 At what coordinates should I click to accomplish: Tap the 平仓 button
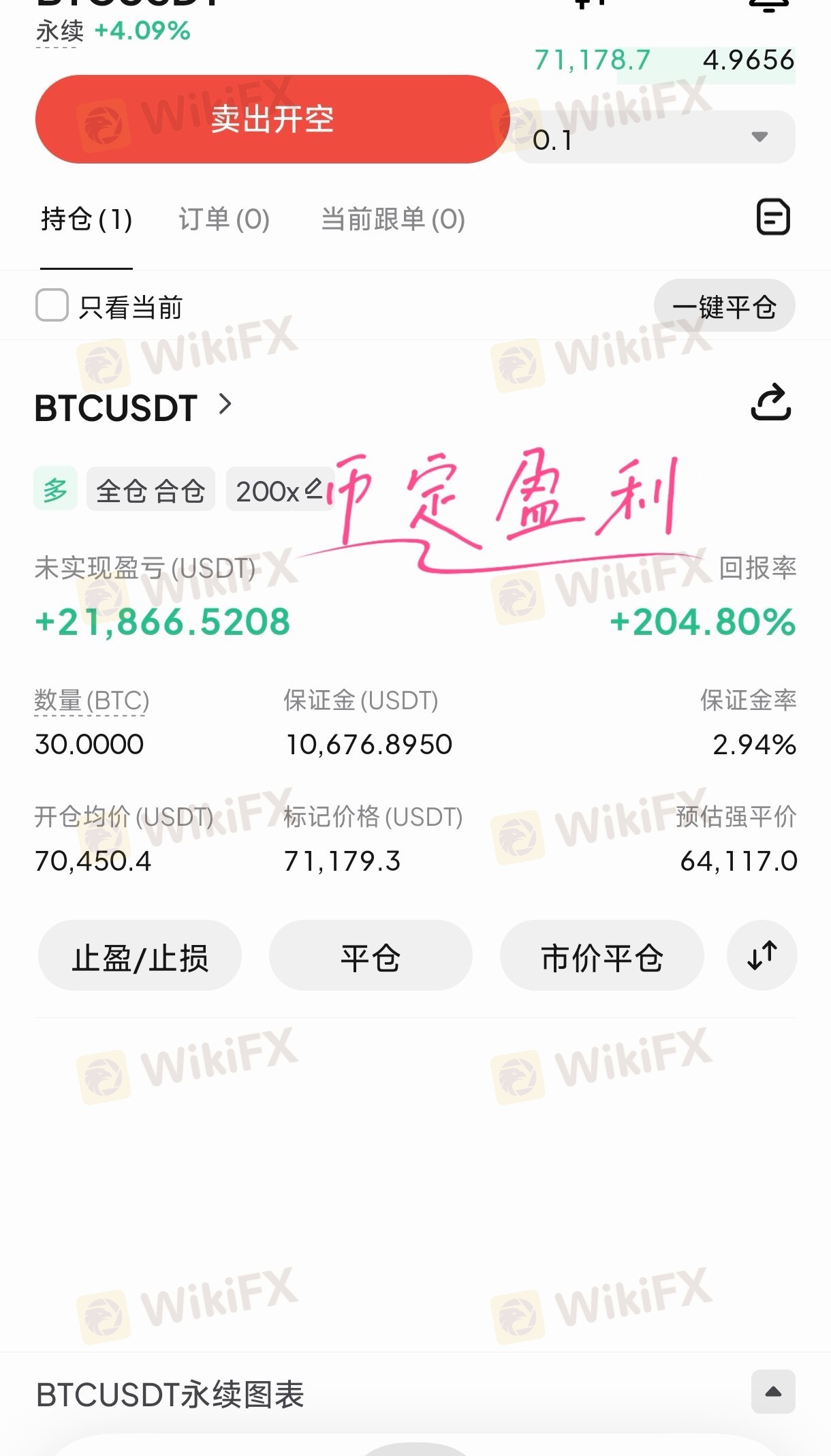371,956
